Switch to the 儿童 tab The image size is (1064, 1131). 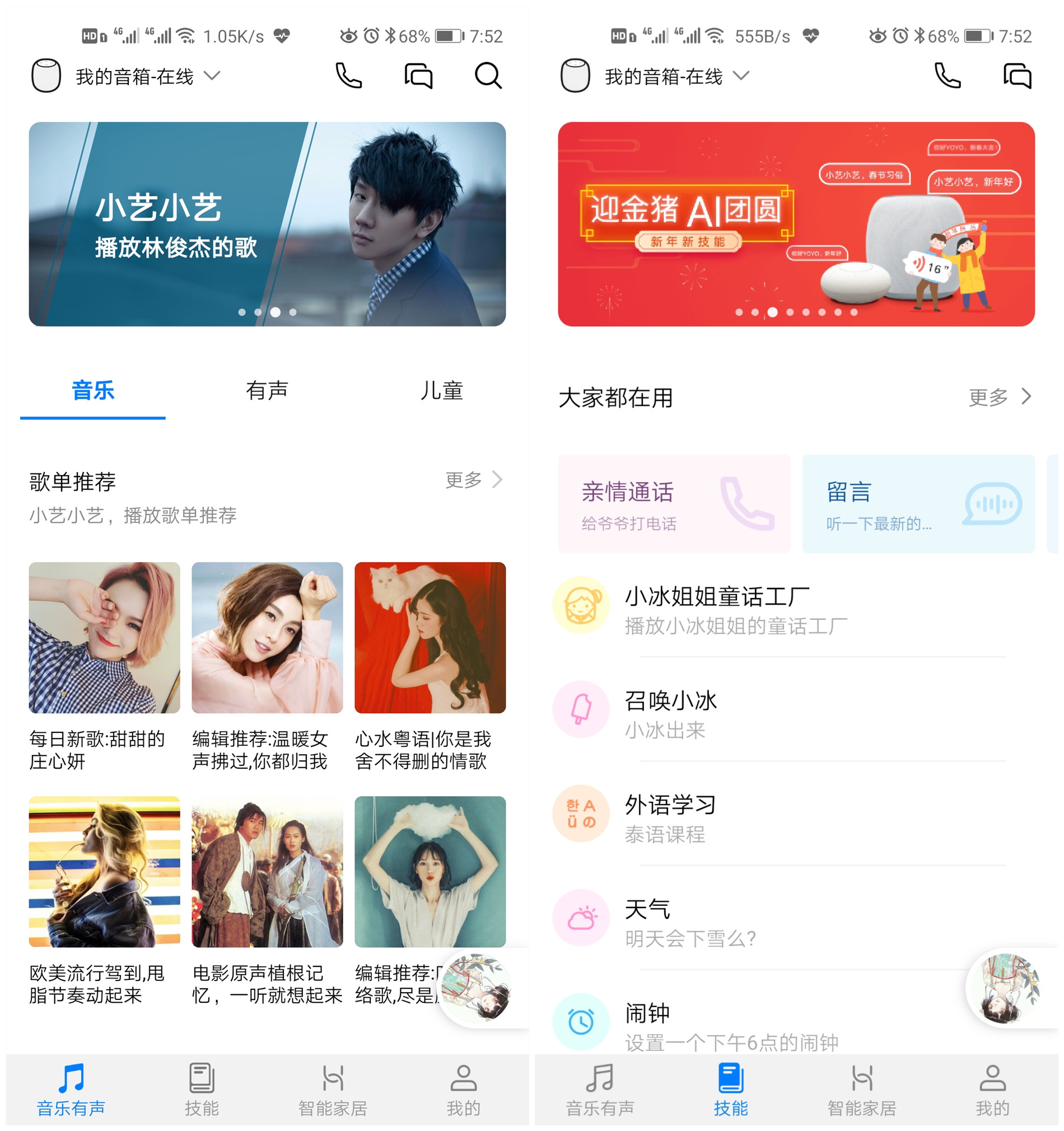point(441,391)
